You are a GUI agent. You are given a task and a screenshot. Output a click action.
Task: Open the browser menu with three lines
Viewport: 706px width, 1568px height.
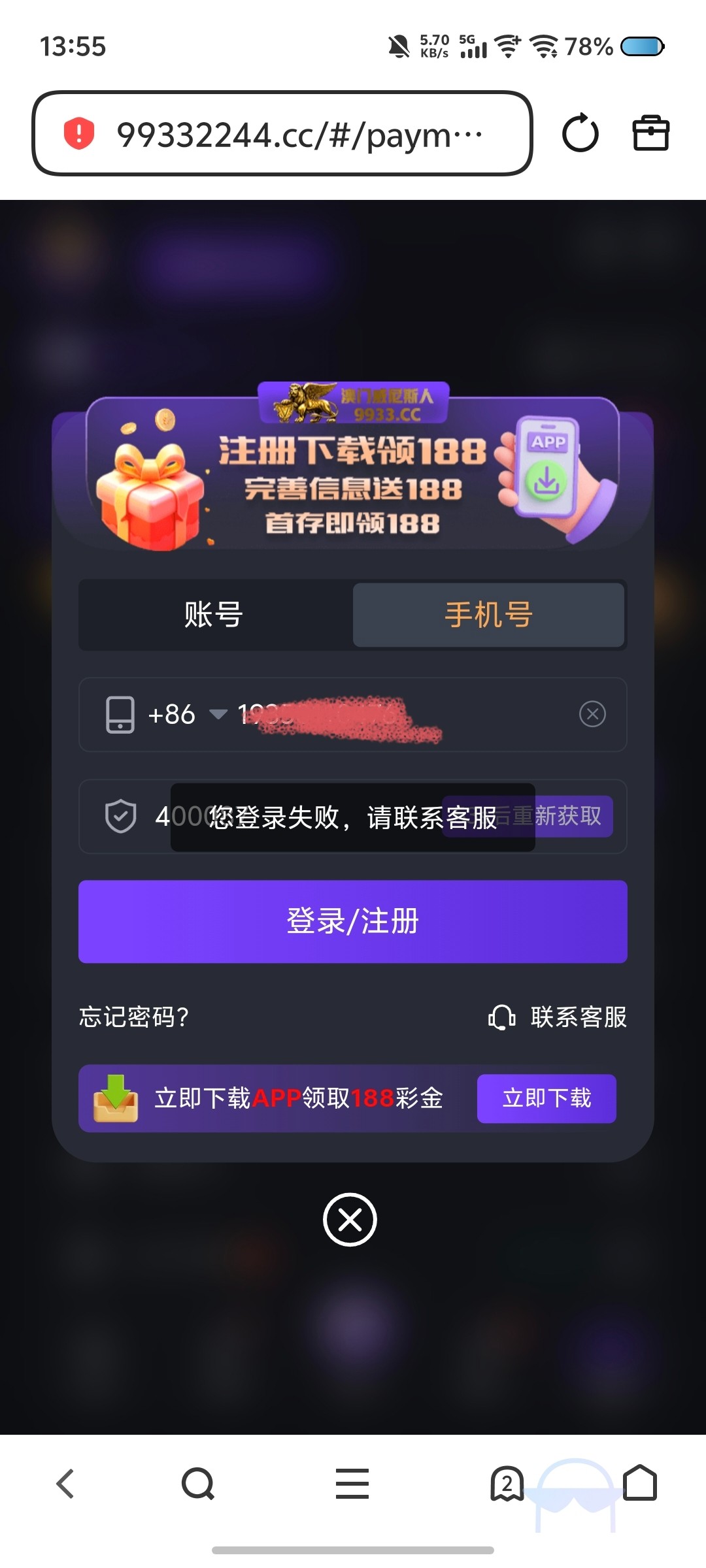pyautogui.click(x=352, y=1484)
